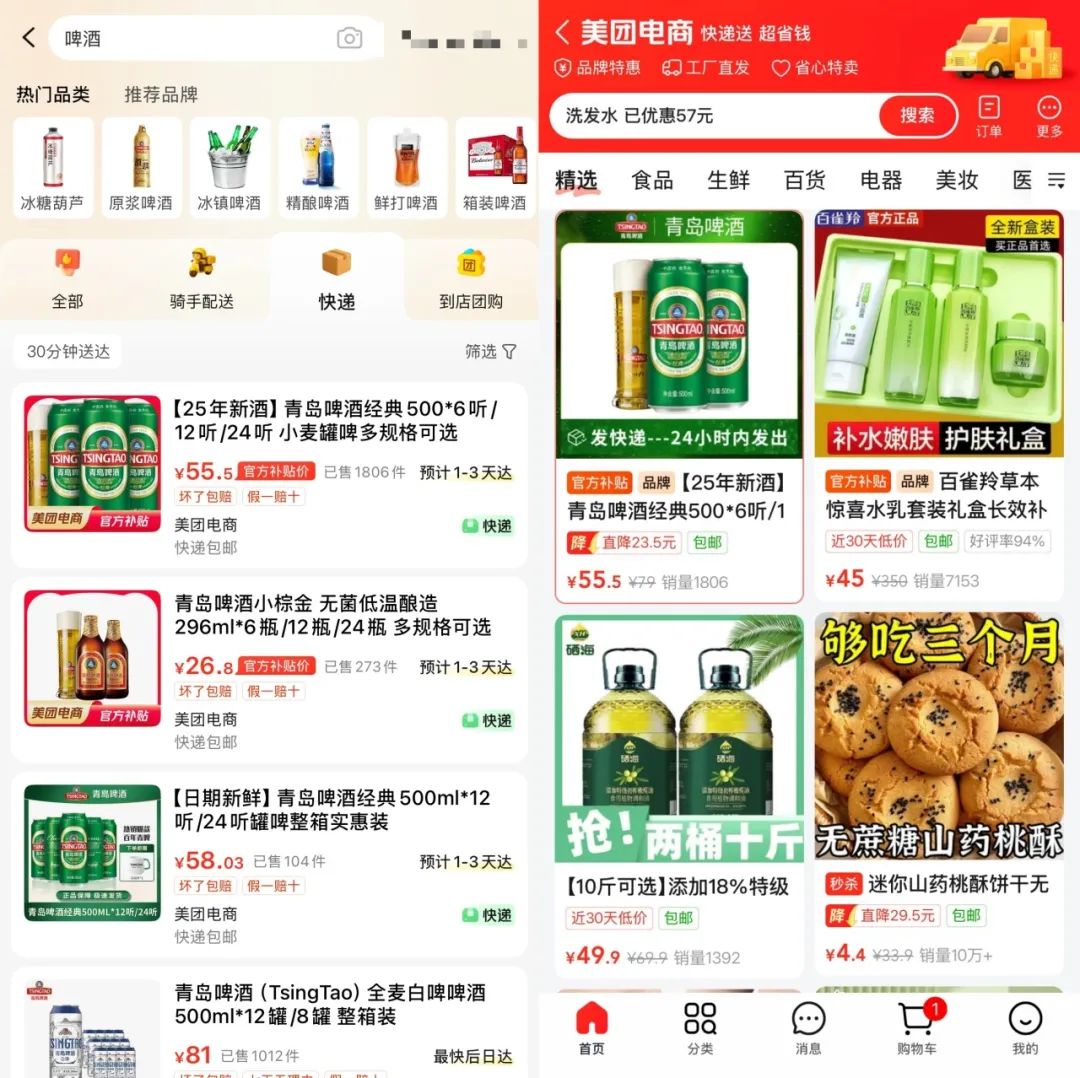Open camera search in the 啤酒 search box
Viewport: 1080px width, 1078px height.
pyautogui.click(x=349, y=38)
